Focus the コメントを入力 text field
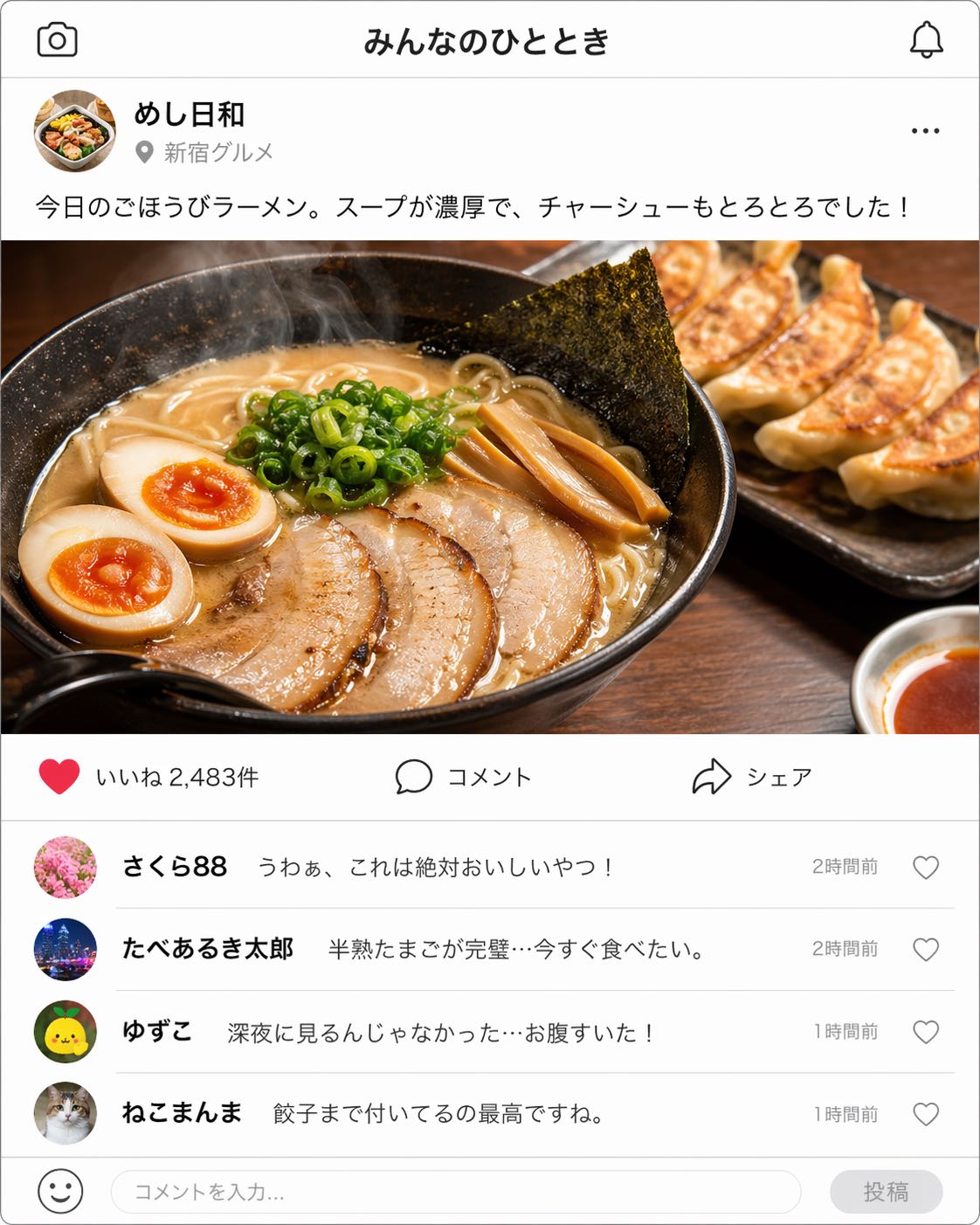 [454, 1192]
